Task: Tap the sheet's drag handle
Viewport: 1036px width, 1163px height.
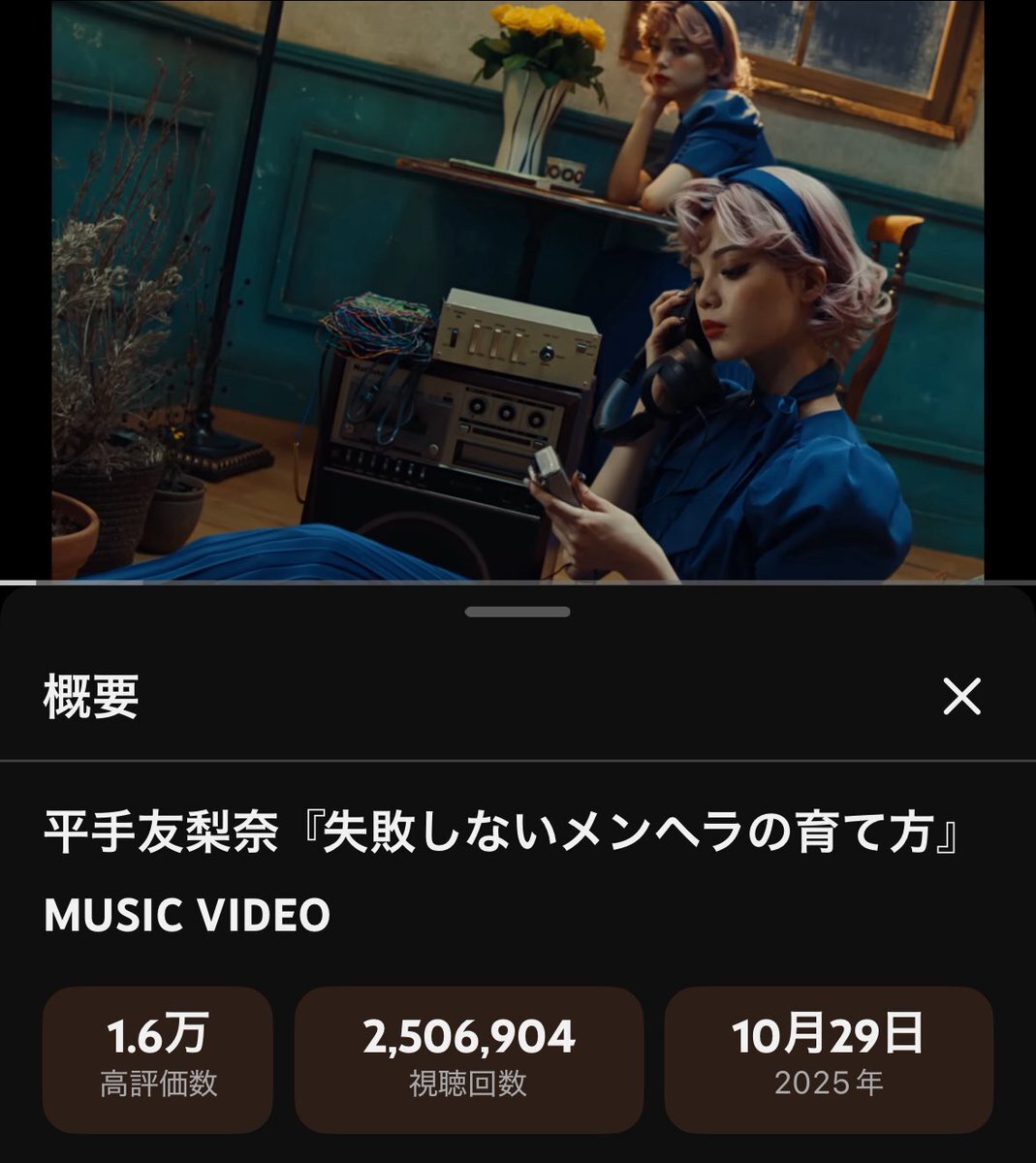Action: click(518, 612)
